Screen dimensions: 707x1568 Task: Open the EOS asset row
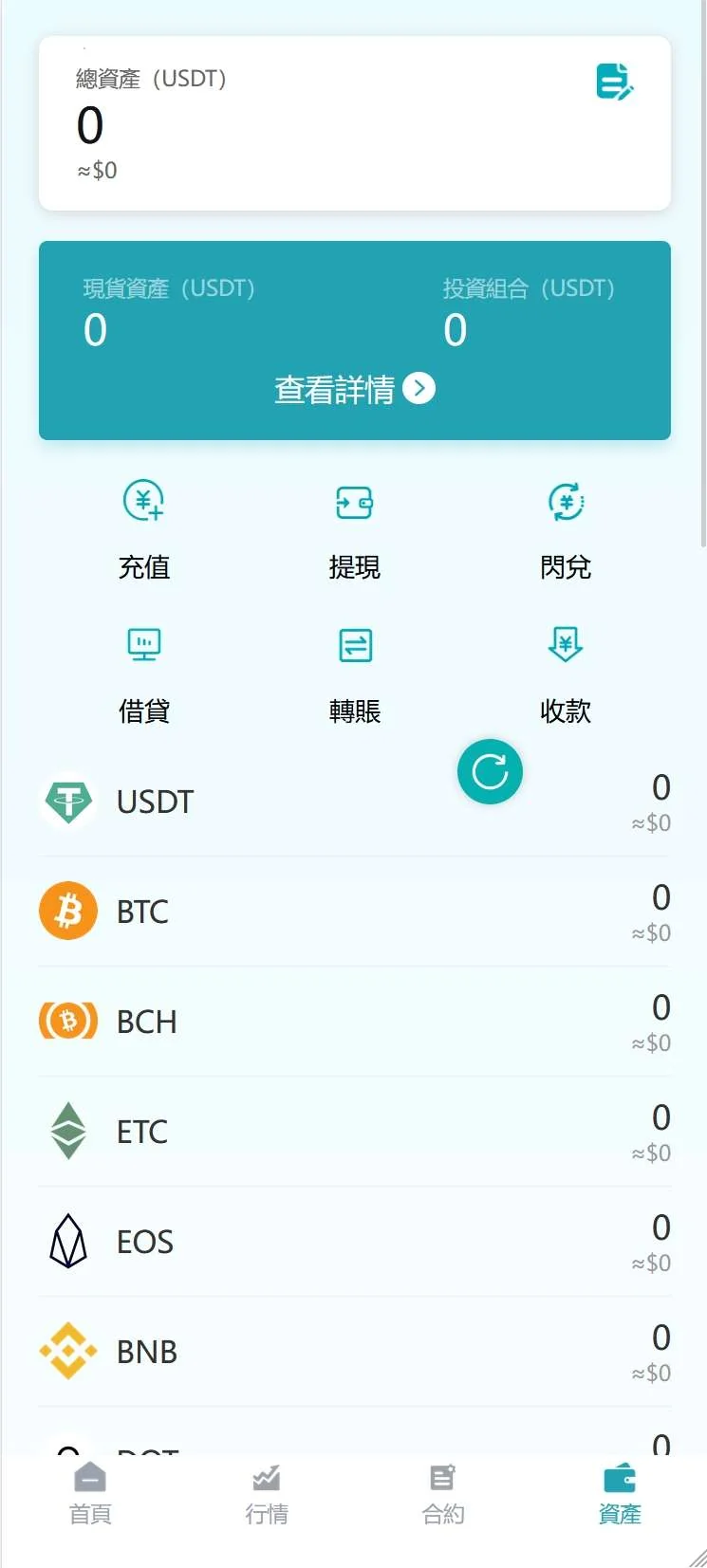354,1242
